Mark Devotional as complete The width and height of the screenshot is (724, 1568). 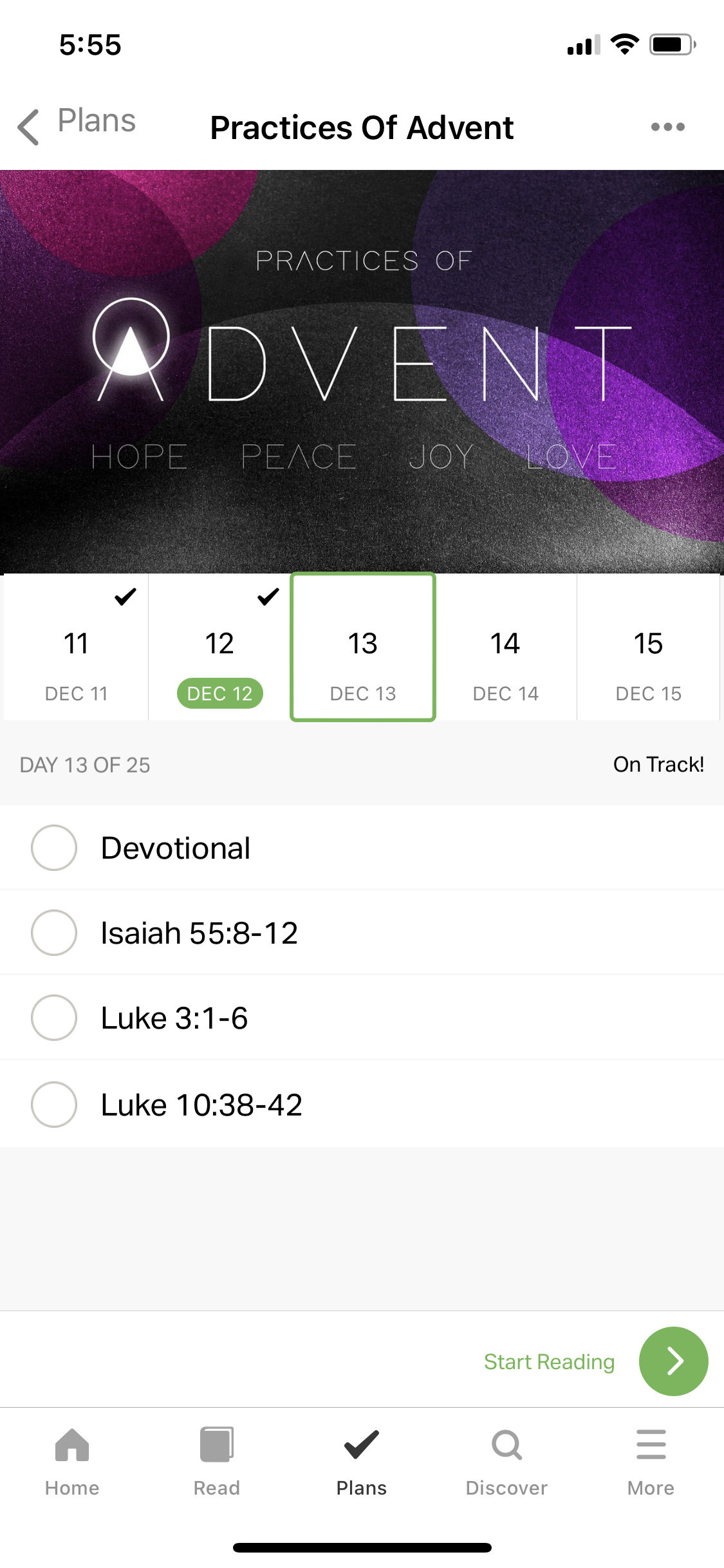pyautogui.click(x=54, y=848)
